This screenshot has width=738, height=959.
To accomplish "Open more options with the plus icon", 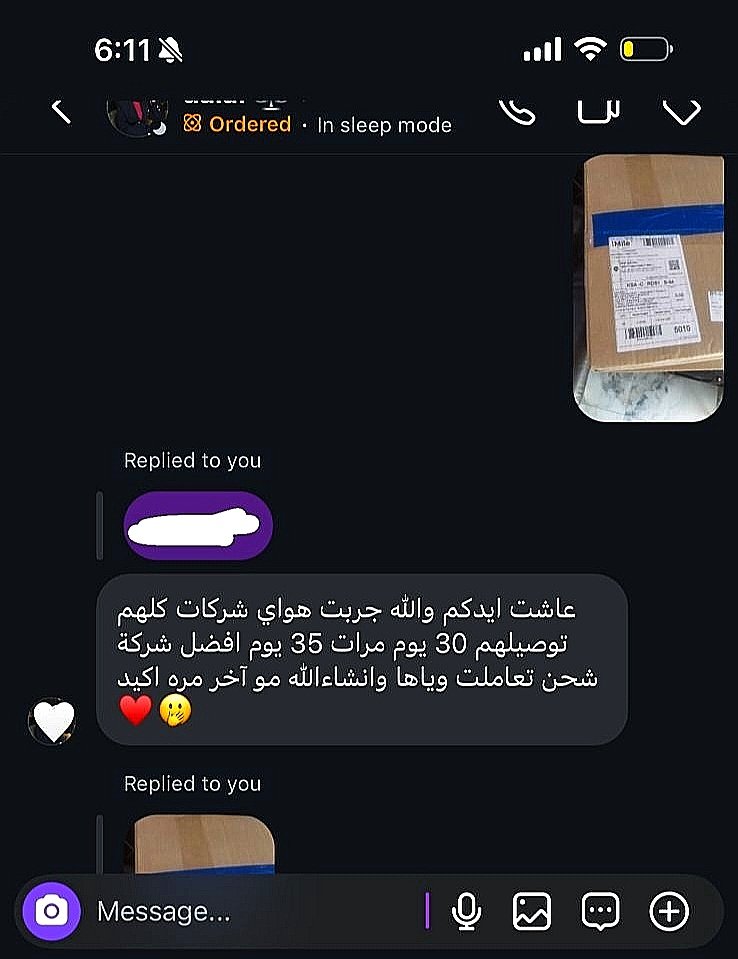I will click(x=669, y=911).
